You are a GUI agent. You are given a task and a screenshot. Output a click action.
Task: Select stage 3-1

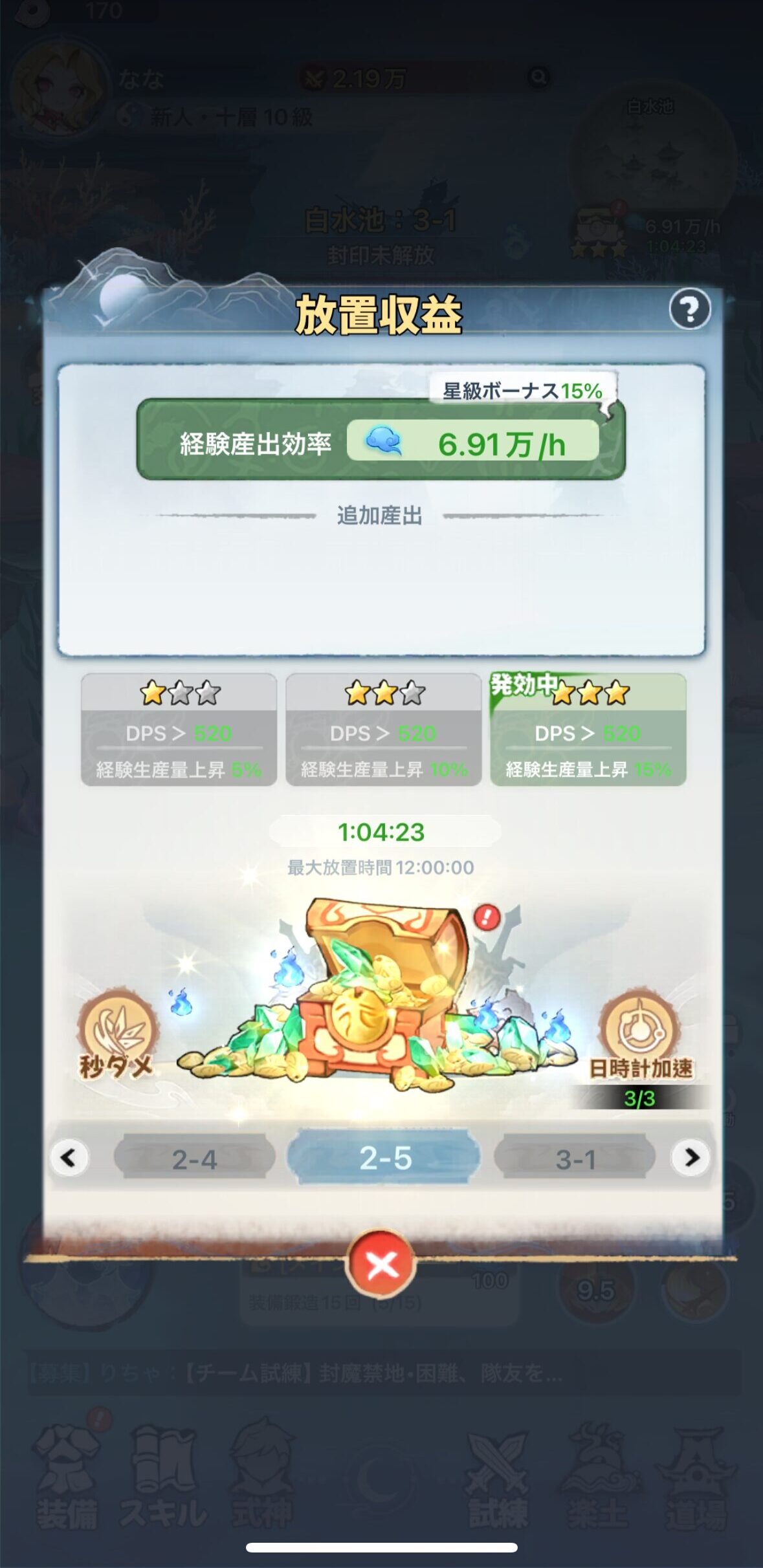coord(575,1158)
